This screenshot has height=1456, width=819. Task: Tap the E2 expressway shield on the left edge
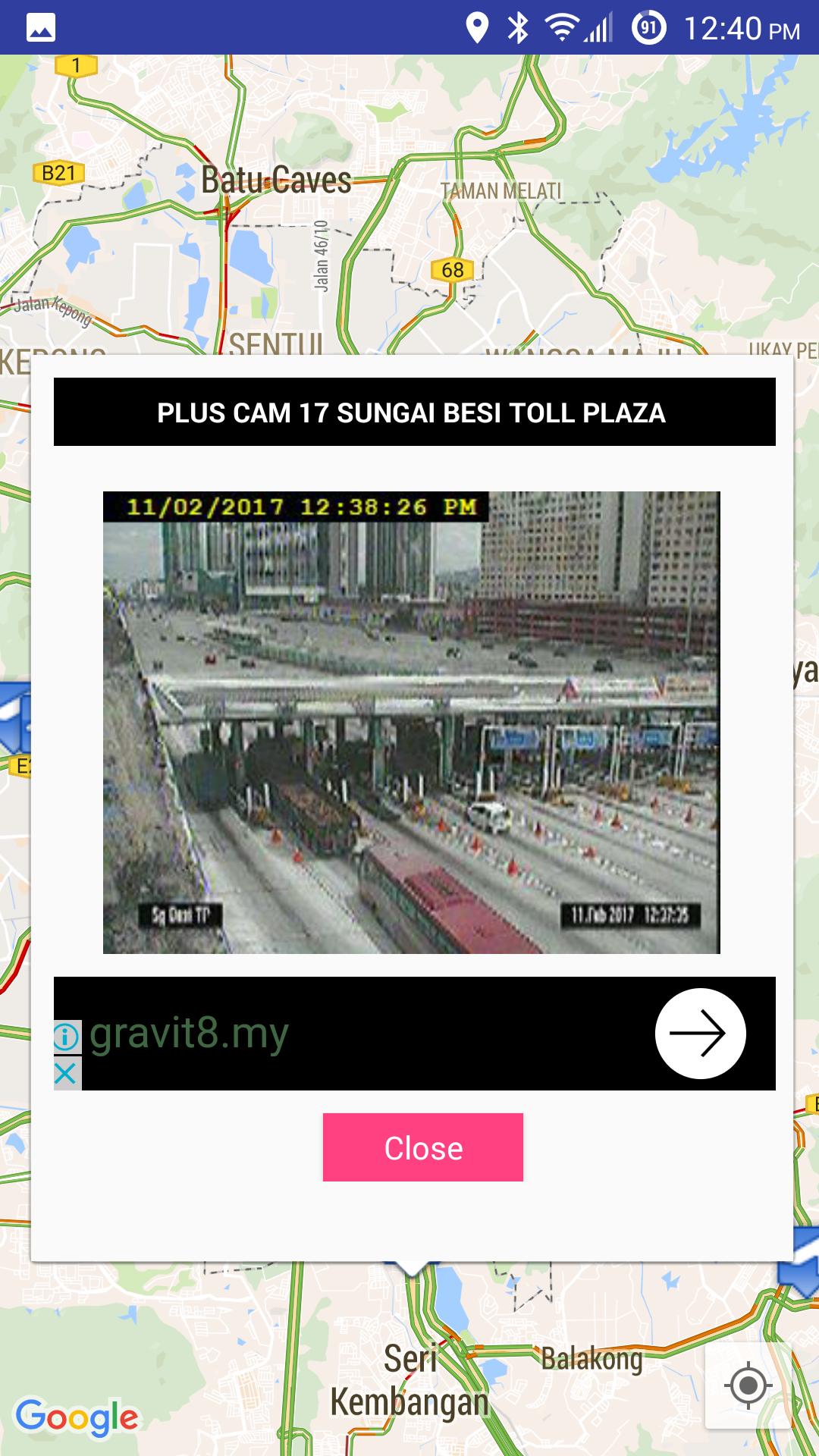[20, 766]
